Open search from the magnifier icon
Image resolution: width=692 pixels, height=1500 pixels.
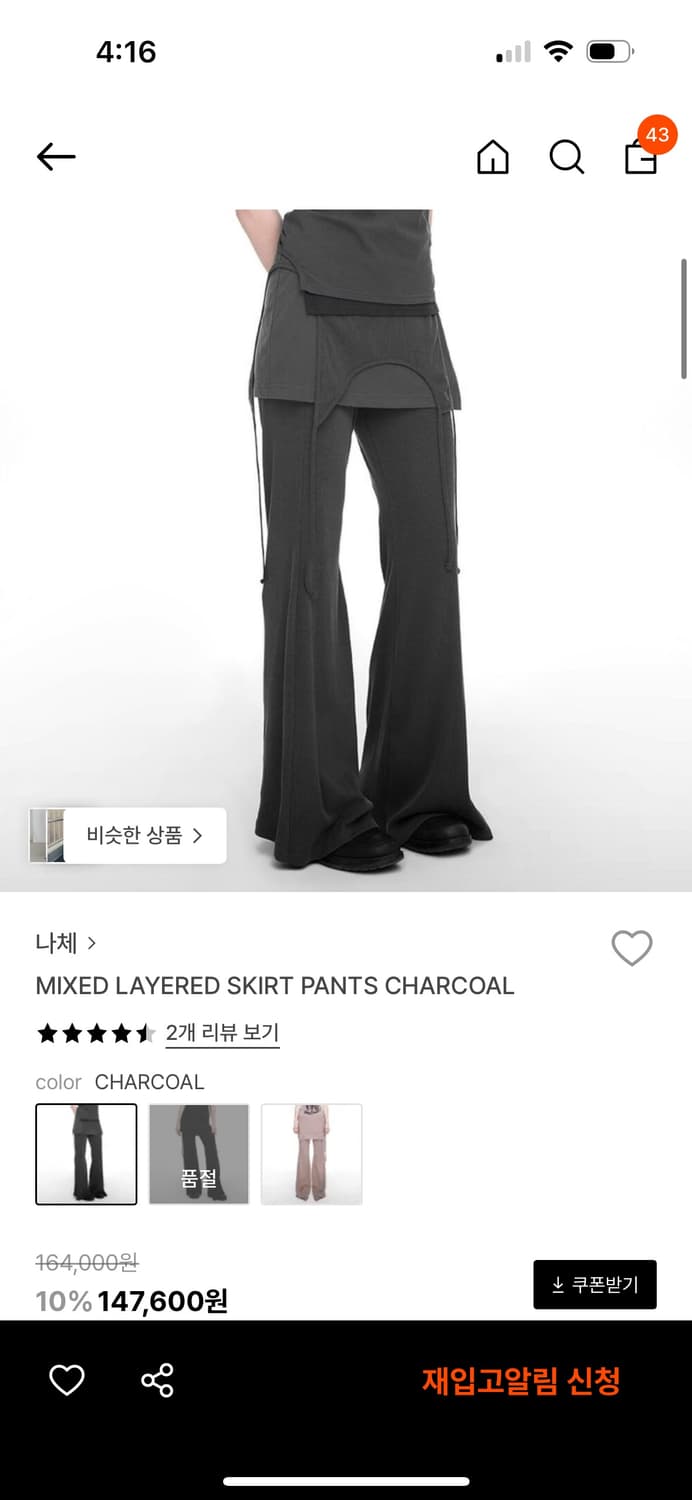pyautogui.click(x=566, y=157)
